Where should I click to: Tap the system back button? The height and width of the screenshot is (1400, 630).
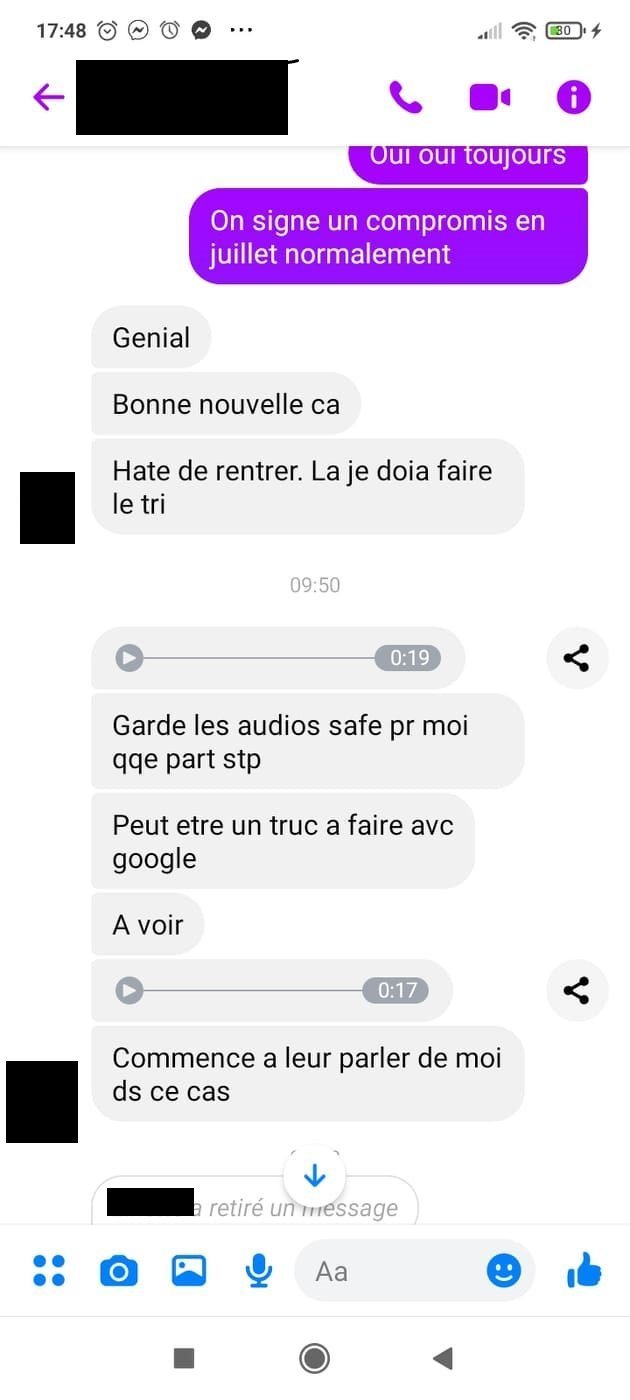[443, 1358]
